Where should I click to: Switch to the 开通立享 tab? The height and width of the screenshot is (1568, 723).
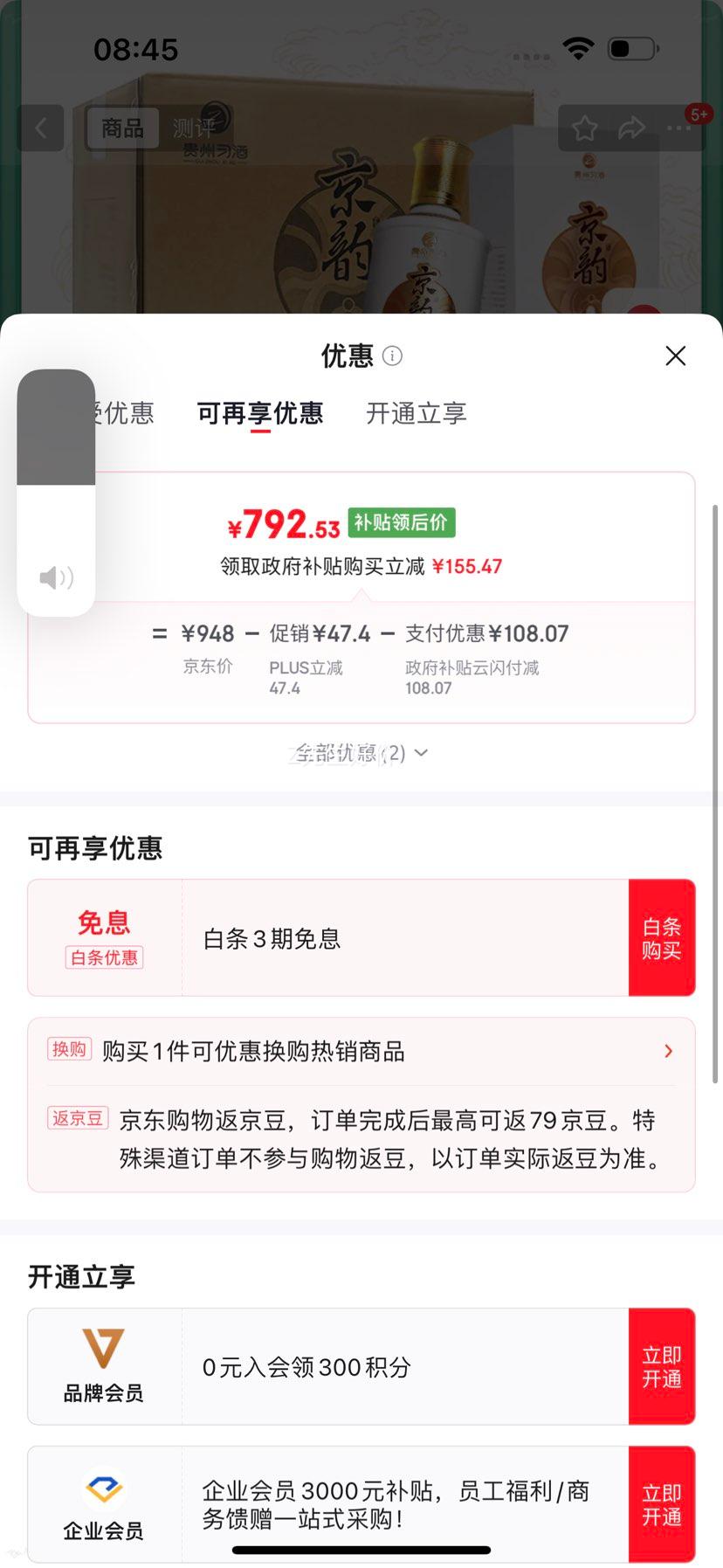point(417,413)
